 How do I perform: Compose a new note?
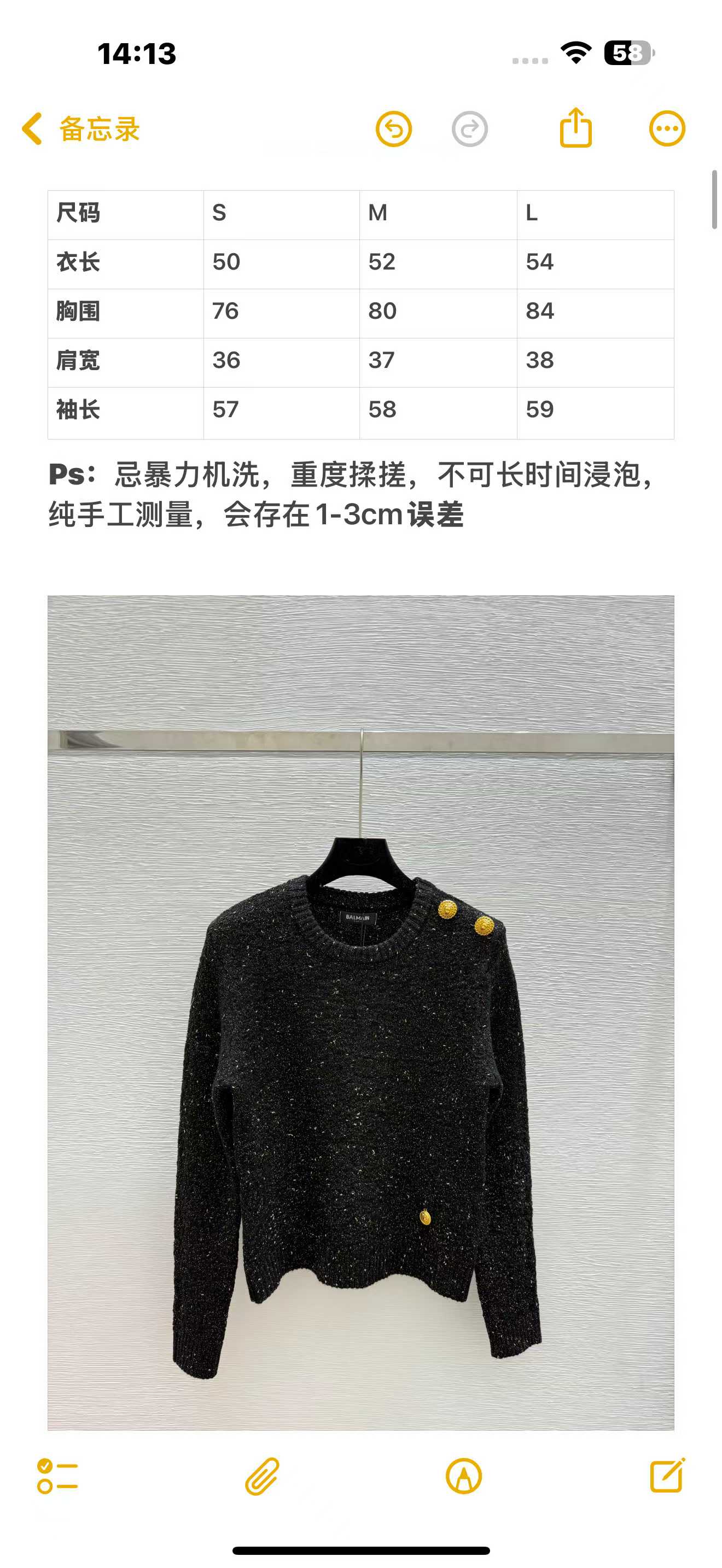coord(667,1476)
